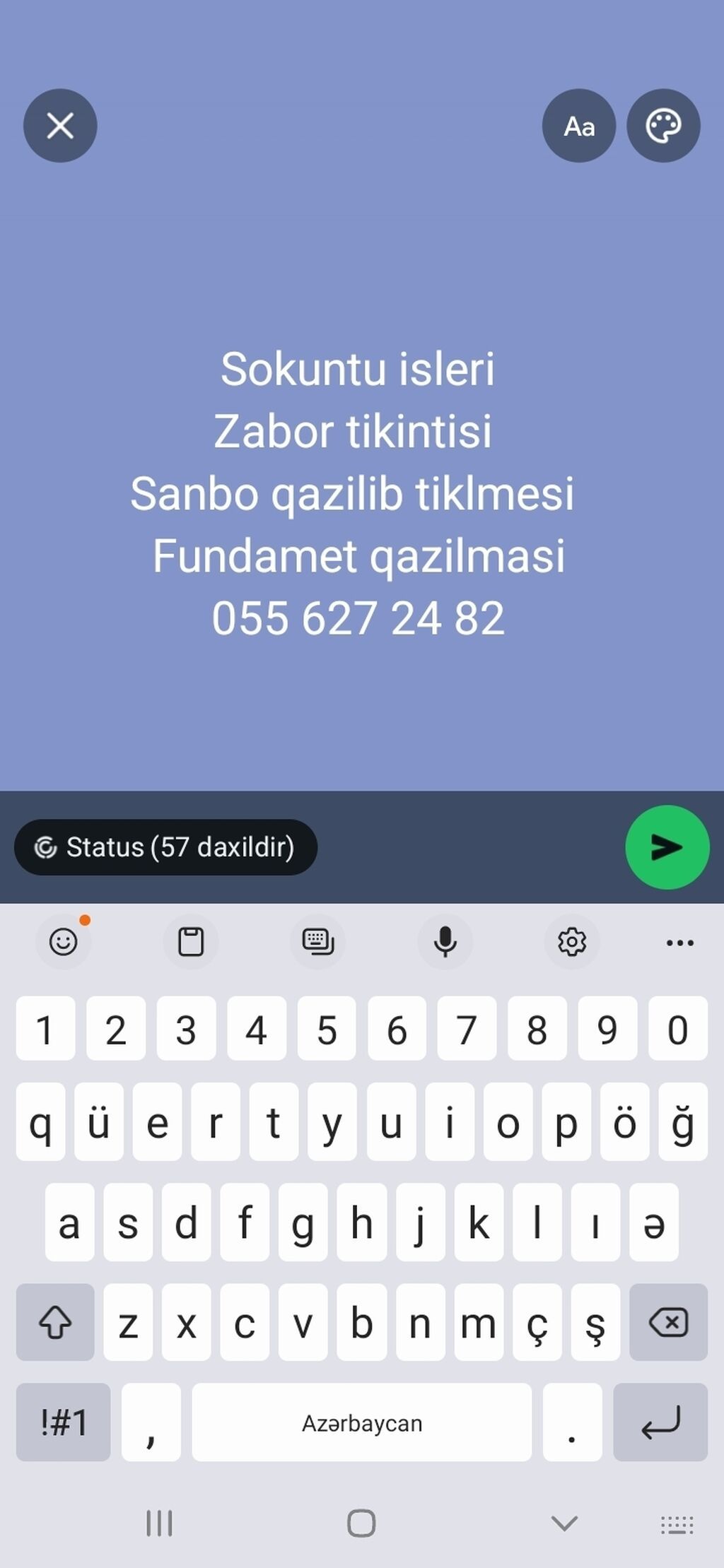Start voice input with microphone
This screenshot has height=1568, width=724.
(x=445, y=941)
